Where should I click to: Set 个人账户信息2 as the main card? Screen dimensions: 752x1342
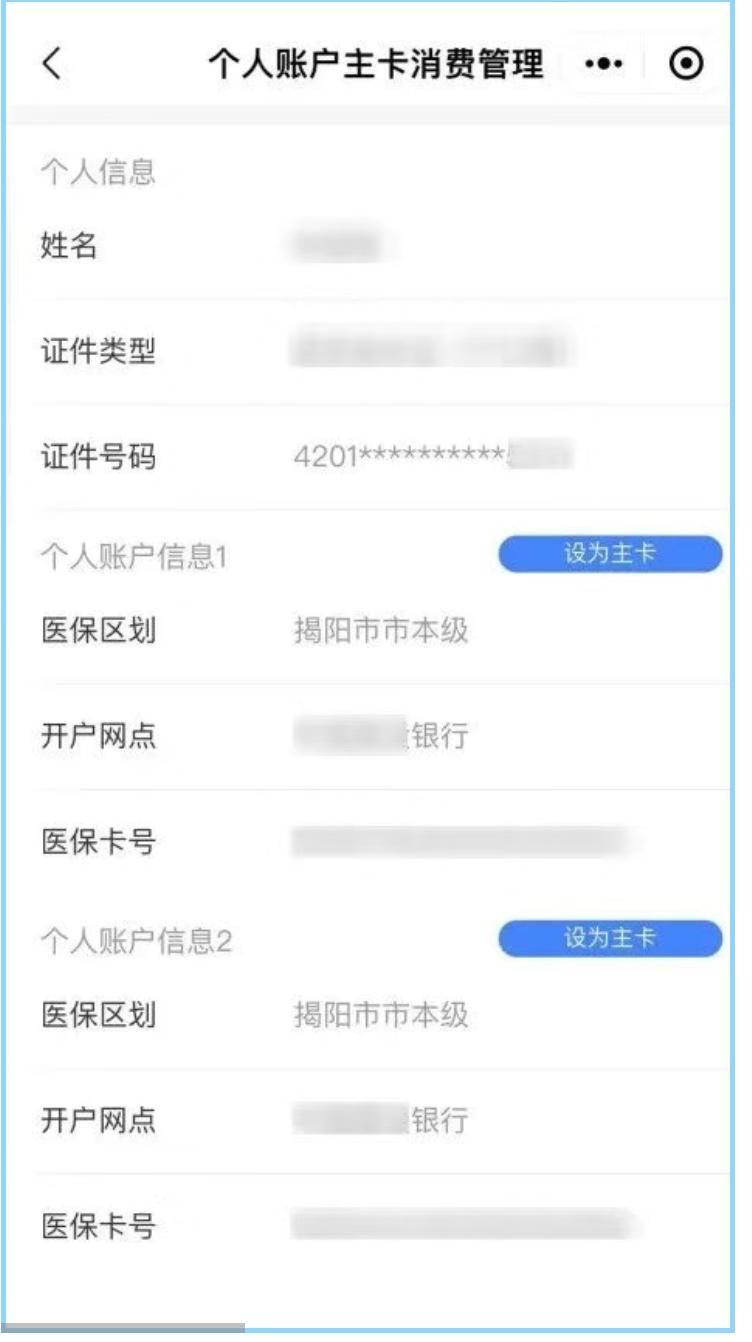(609, 939)
